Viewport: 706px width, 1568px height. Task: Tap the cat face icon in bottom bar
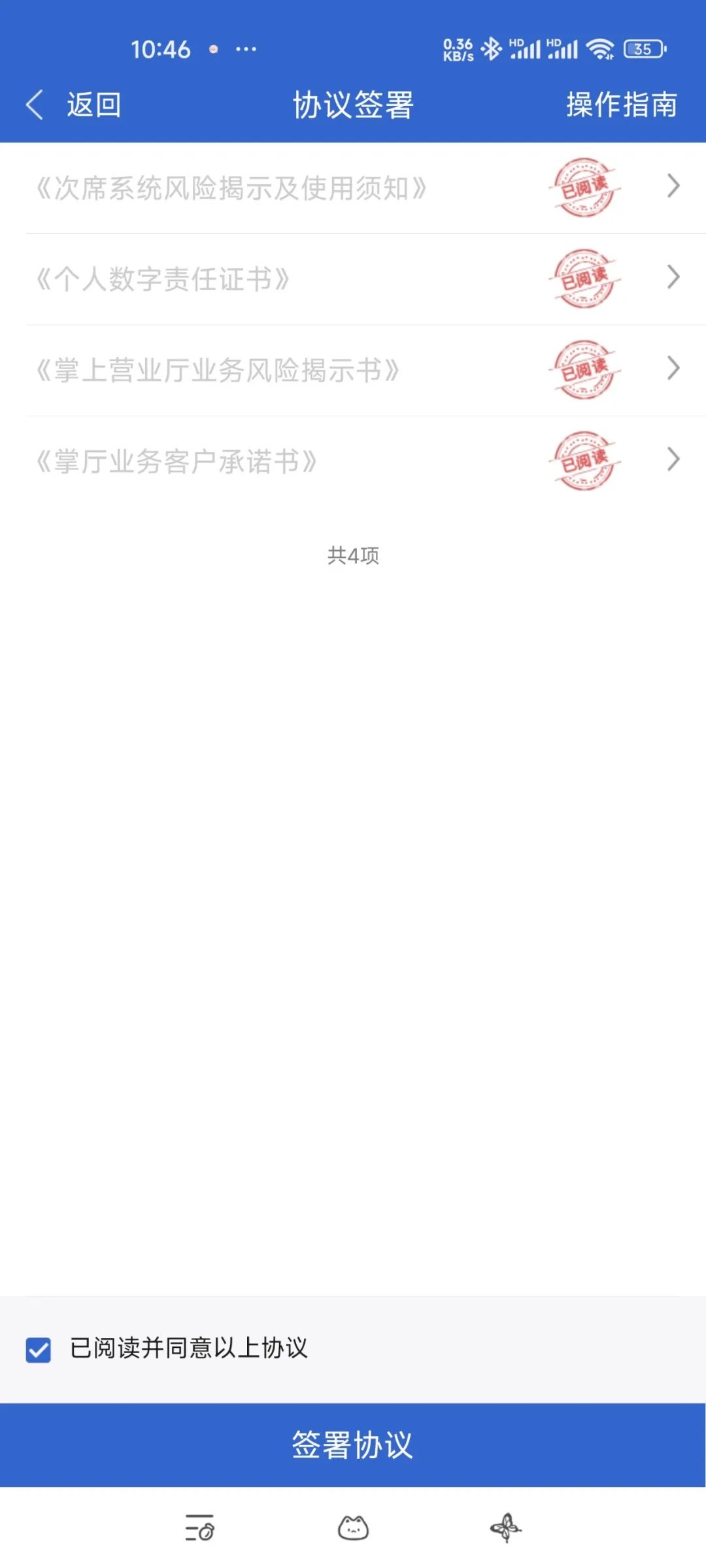(353, 1527)
